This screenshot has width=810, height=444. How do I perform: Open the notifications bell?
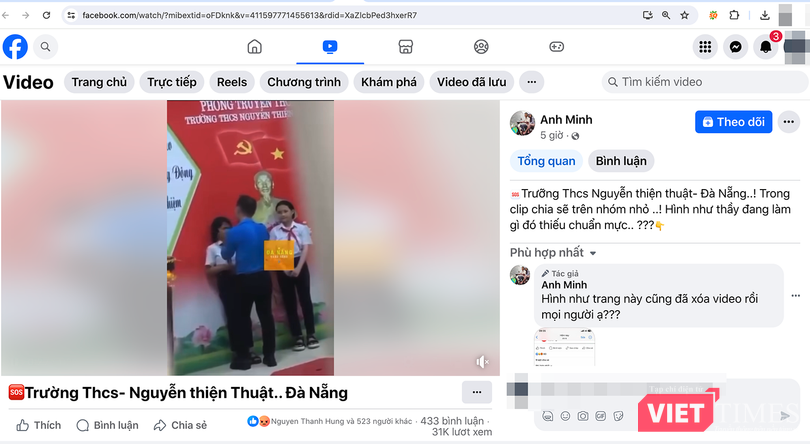click(765, 46)
